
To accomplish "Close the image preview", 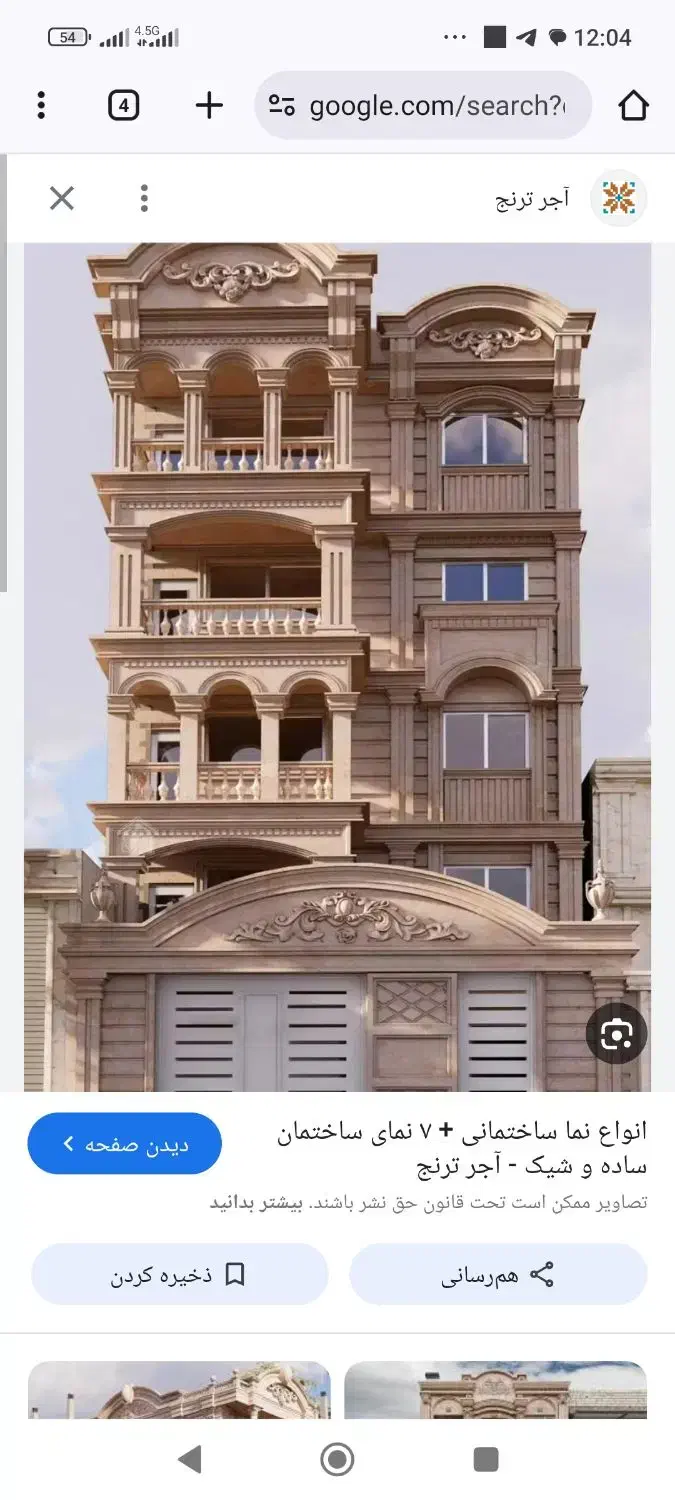I will tap(62, 198).
